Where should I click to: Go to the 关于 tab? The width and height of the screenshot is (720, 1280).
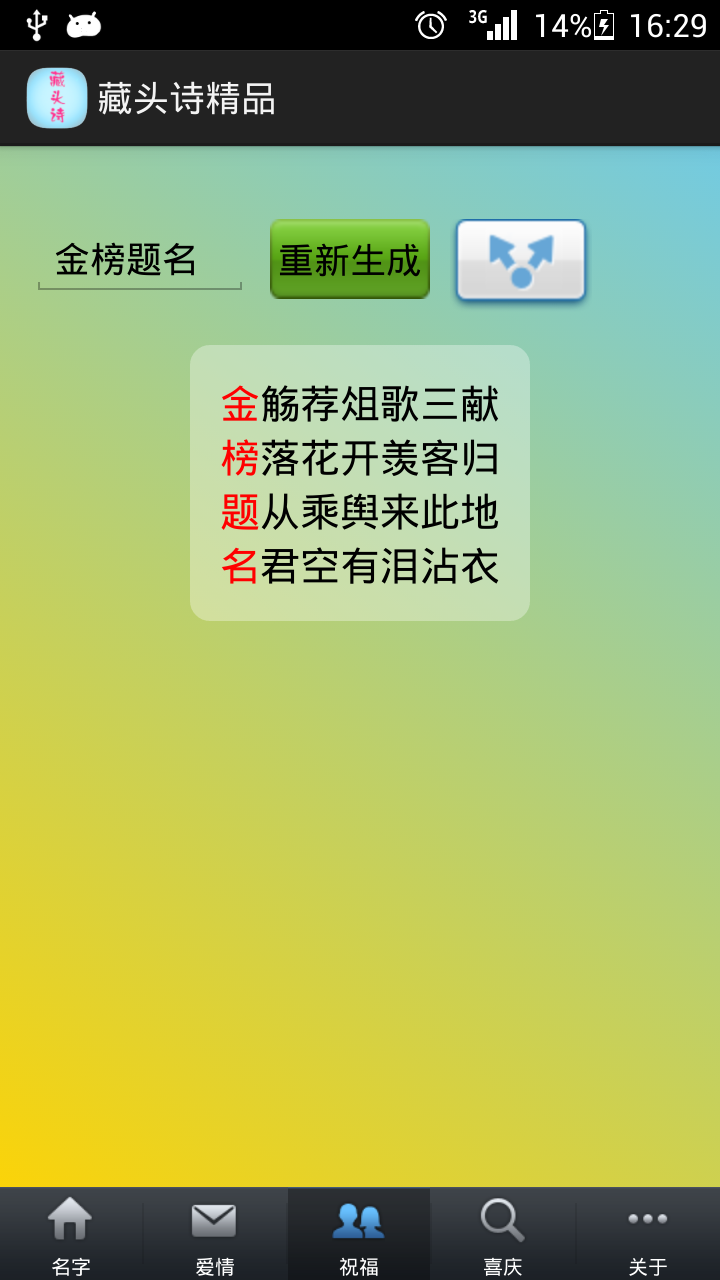pos(648,1235)
